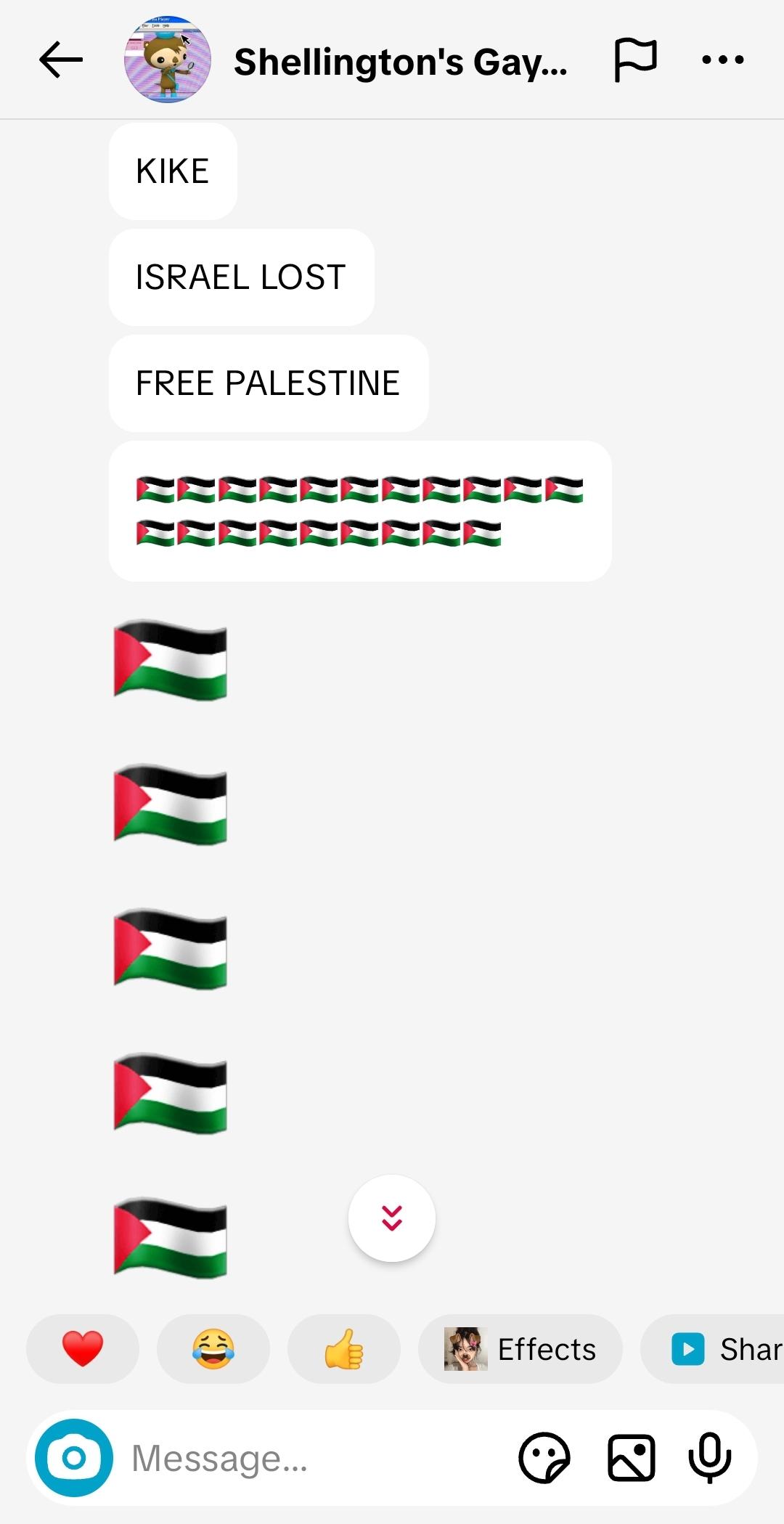Record a voice message with the microphone
This screenshot has width=784, height=1524.
(x=709, y=1457)
